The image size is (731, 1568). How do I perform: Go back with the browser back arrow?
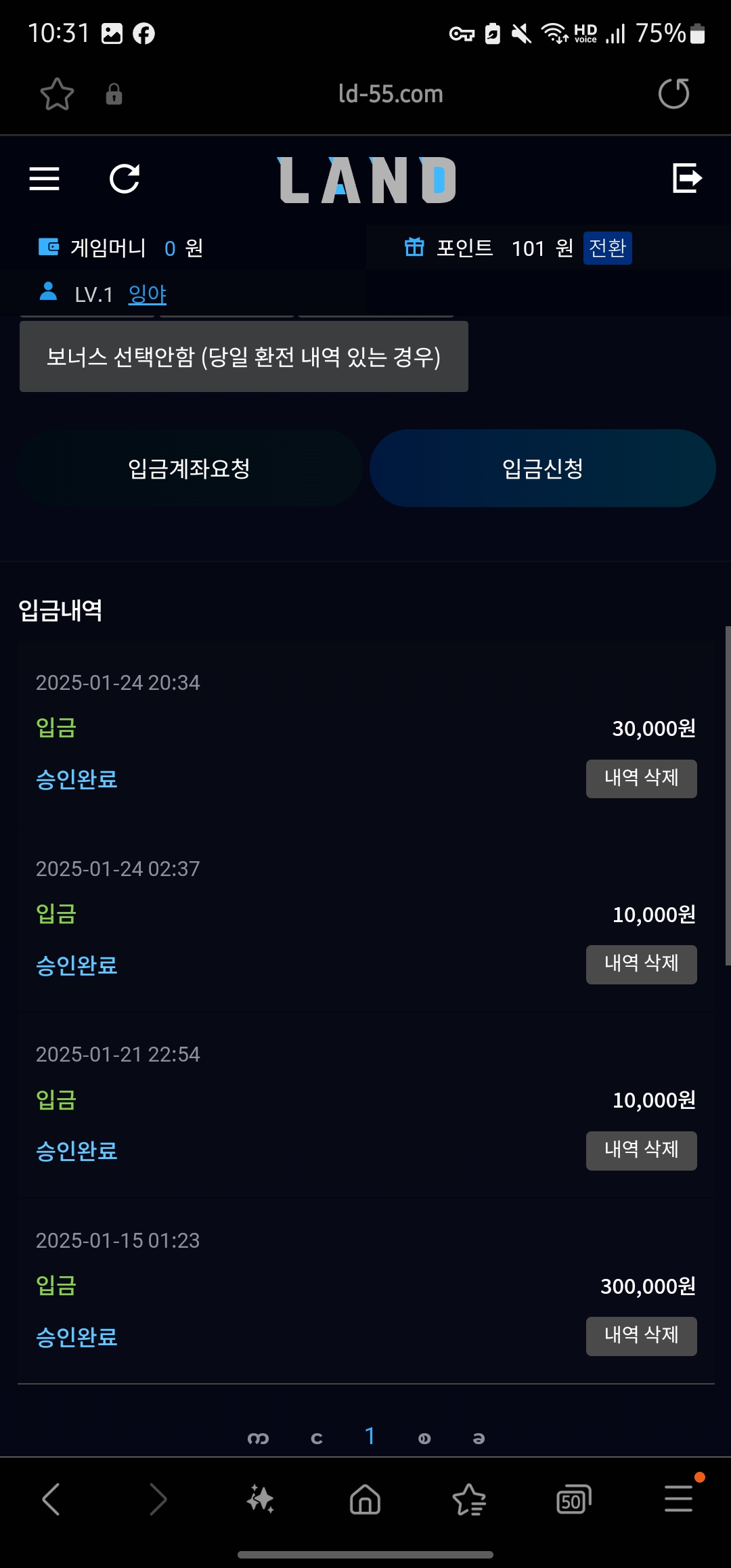coord(51,1499)
